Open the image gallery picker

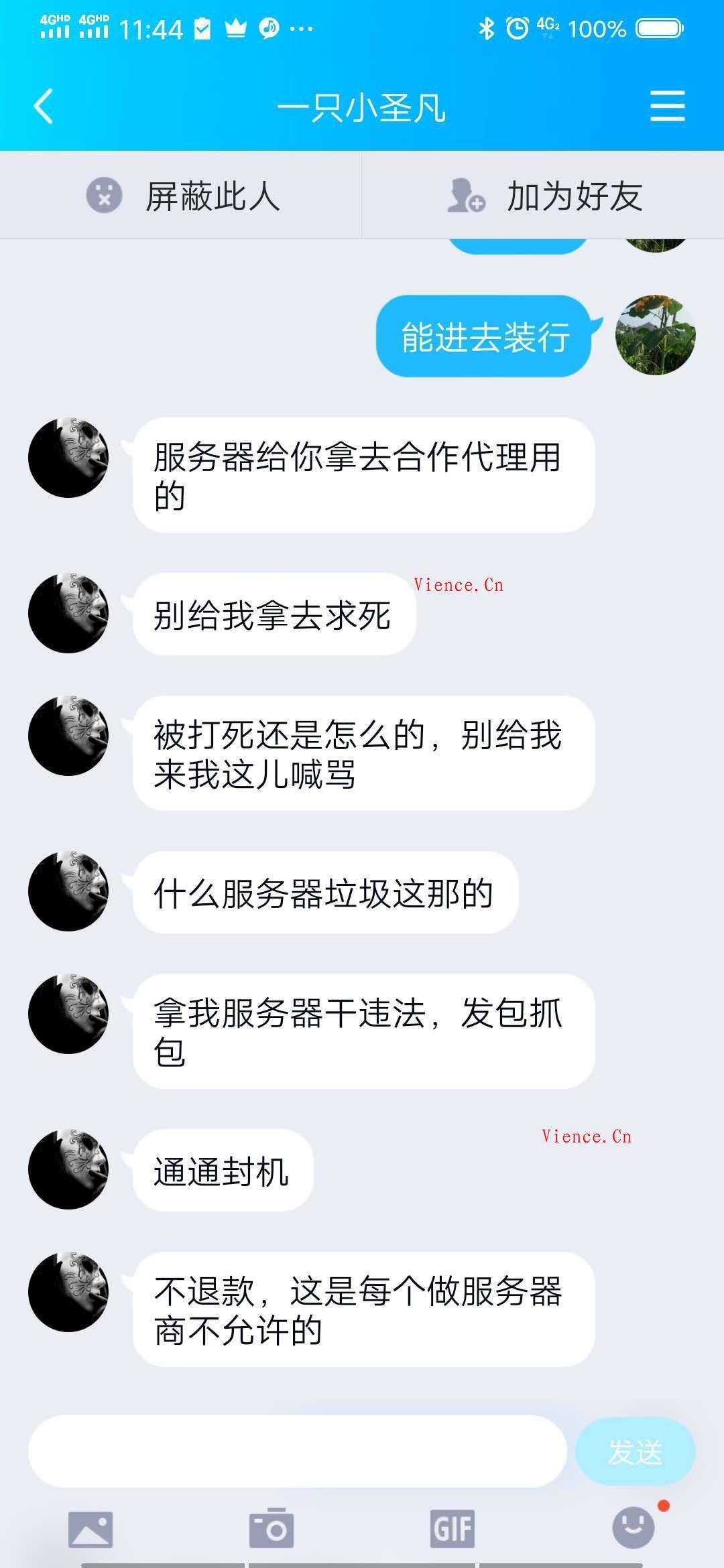[x=90, y=1529]
